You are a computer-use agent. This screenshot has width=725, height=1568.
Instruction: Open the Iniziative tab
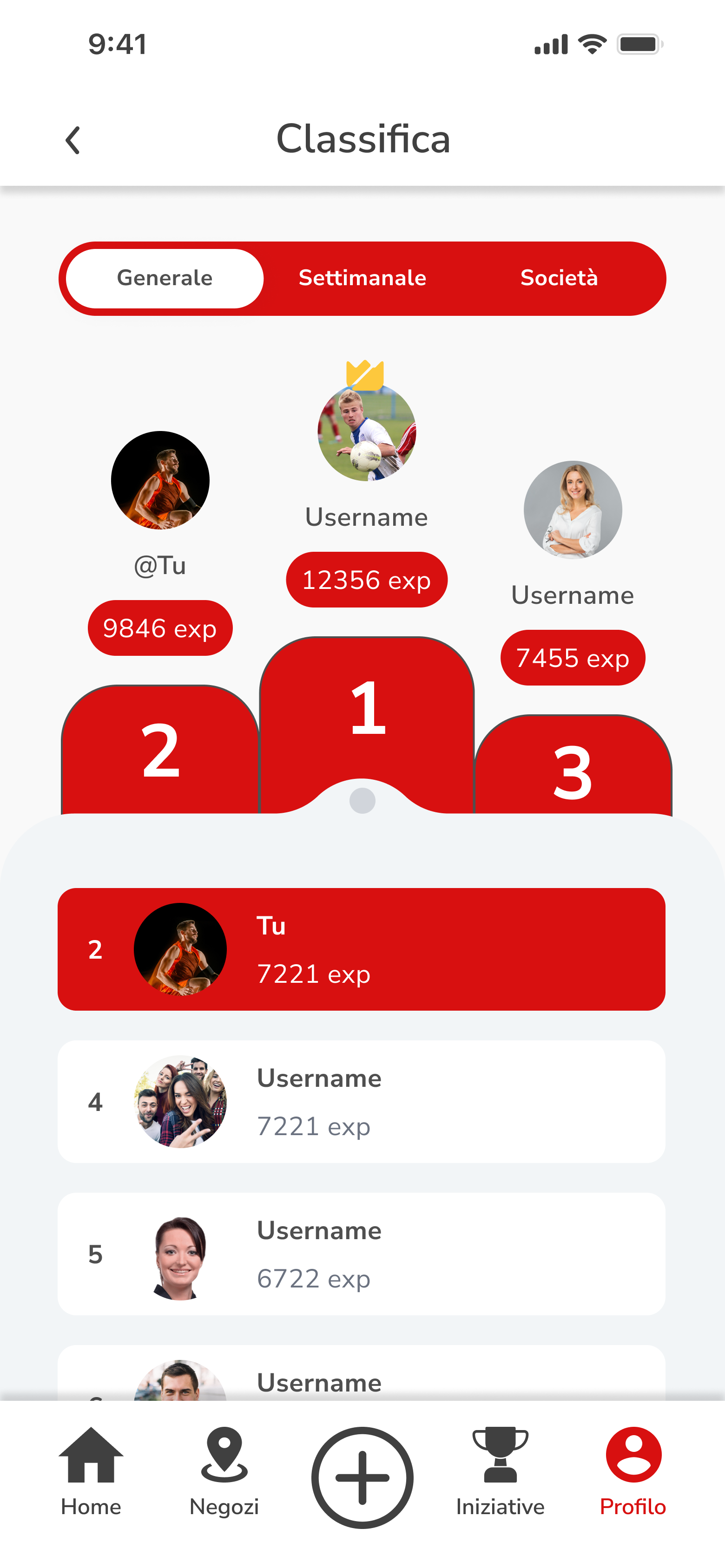pyautogui.click(x=500, y=1470)
